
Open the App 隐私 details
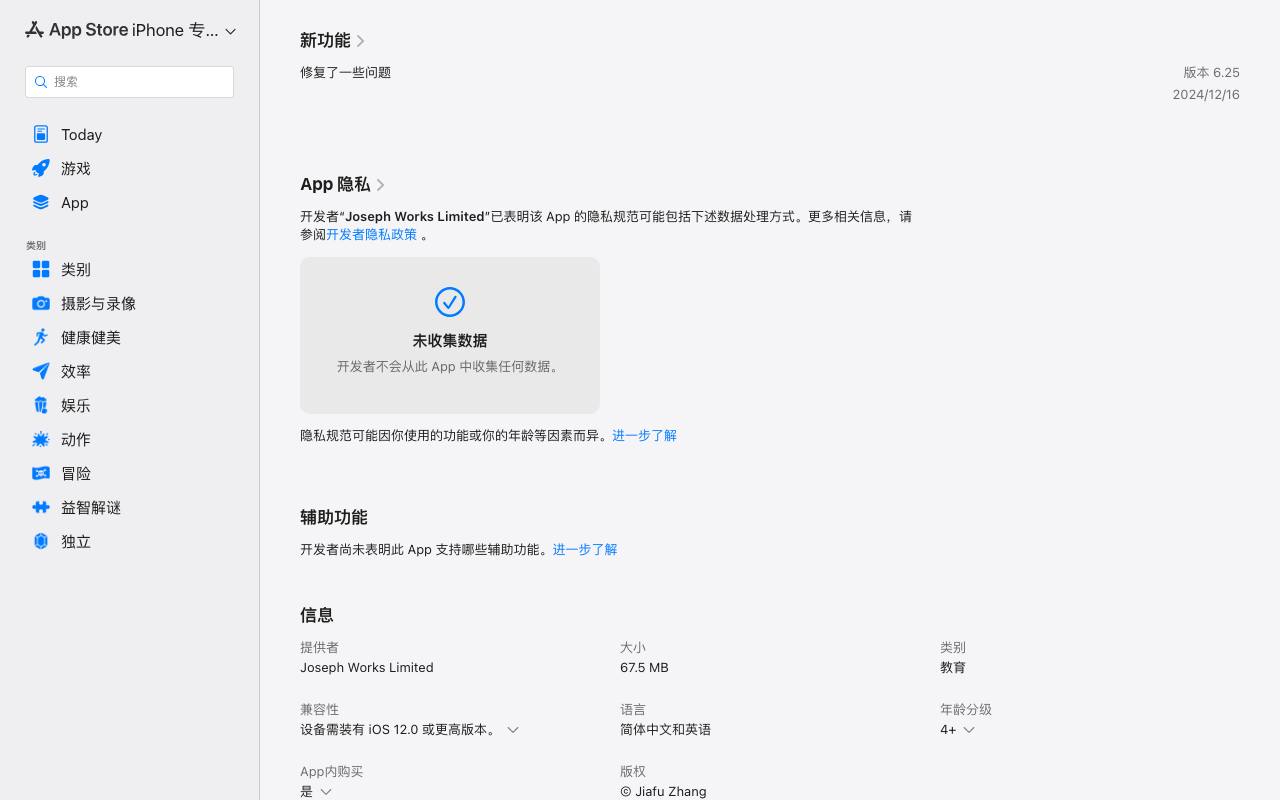pyautogui.click(x=343, y=184)
